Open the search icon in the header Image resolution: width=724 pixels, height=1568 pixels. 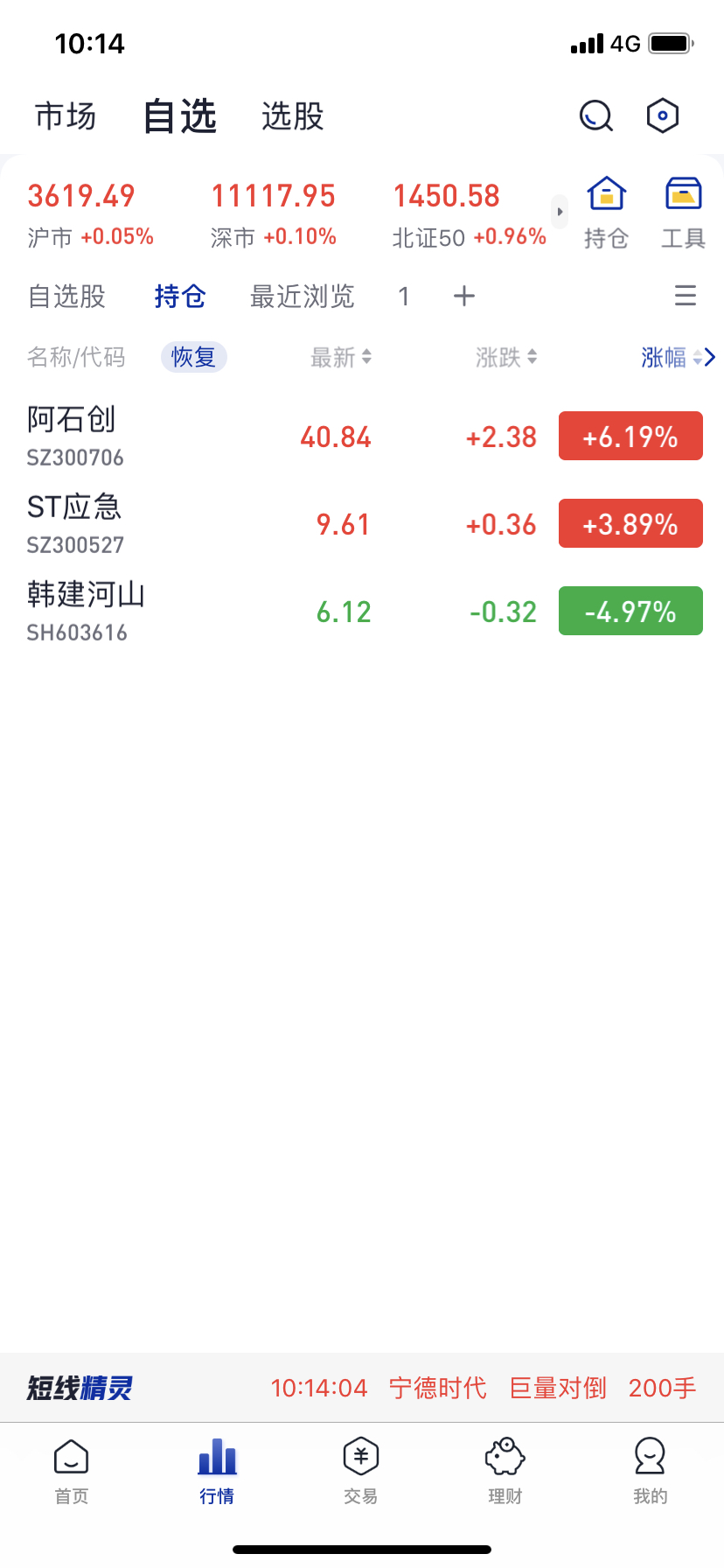click(x=596, y=115)
